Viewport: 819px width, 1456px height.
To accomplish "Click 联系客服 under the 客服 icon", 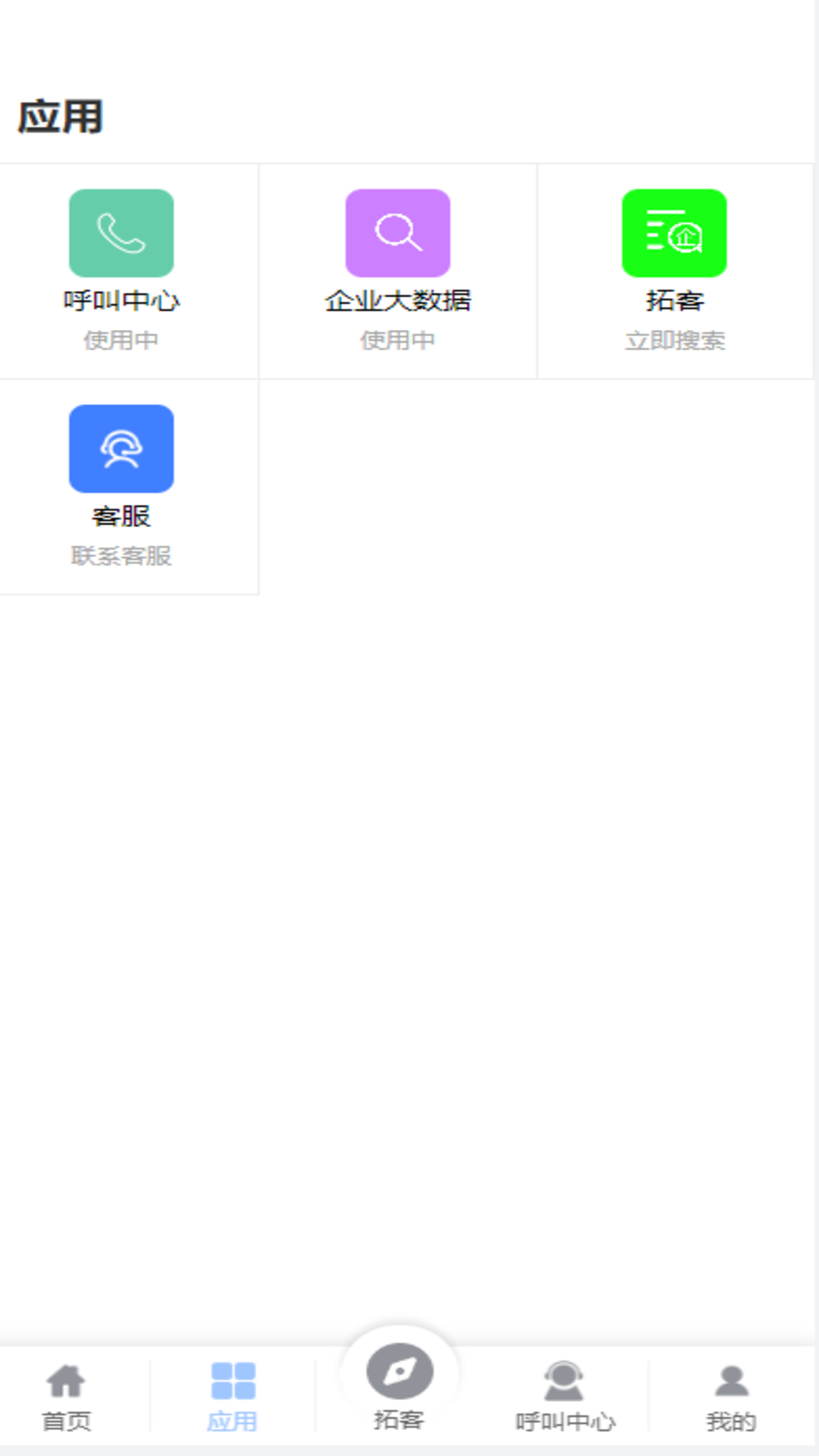I will 120,556.
